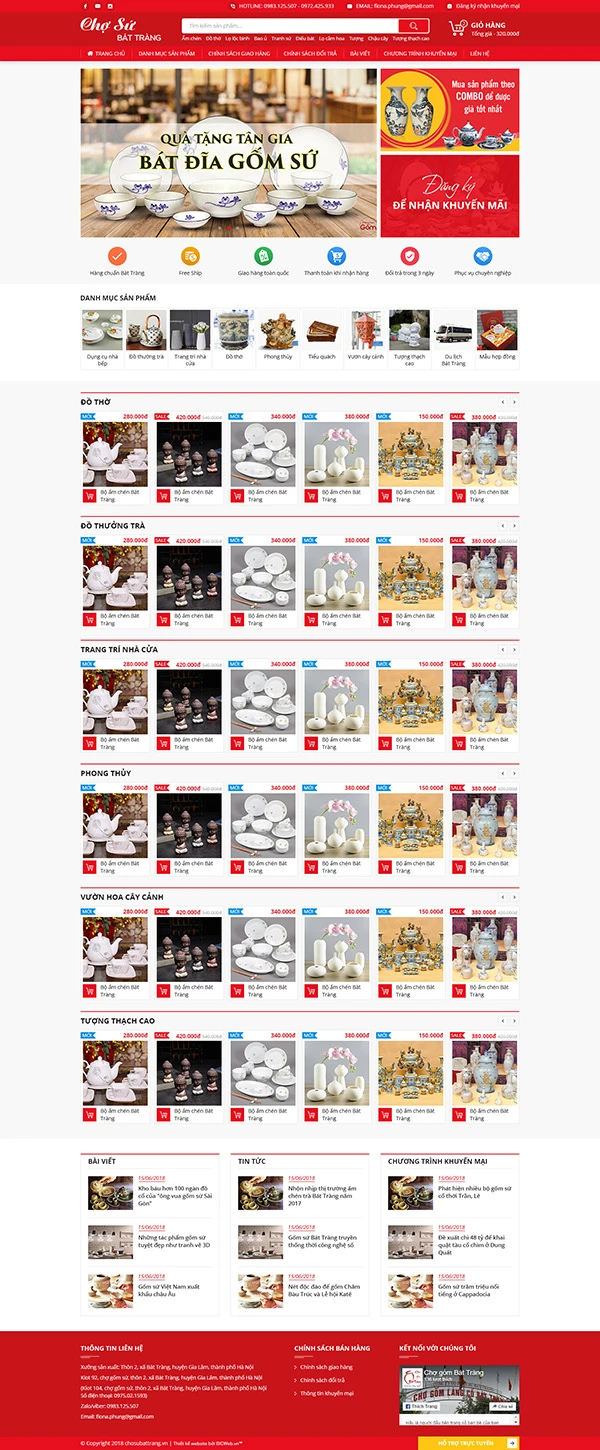Select the Du lịch Bát Tràng category
Viewport: 600px width, 1450px height.
pyautogui.click(x=453, y=338)
